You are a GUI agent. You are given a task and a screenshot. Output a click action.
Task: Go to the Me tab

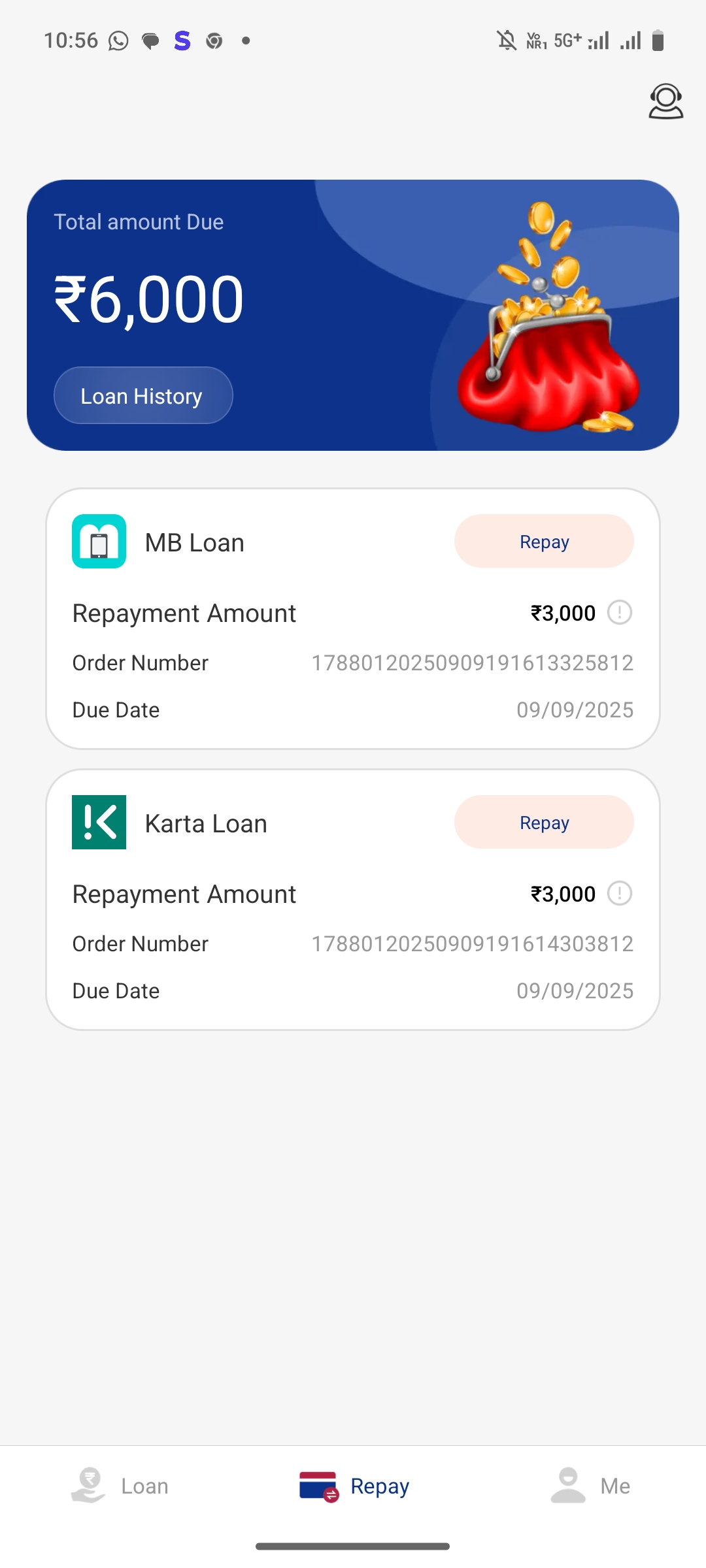pyautogui.click(x=590, y=1486)
